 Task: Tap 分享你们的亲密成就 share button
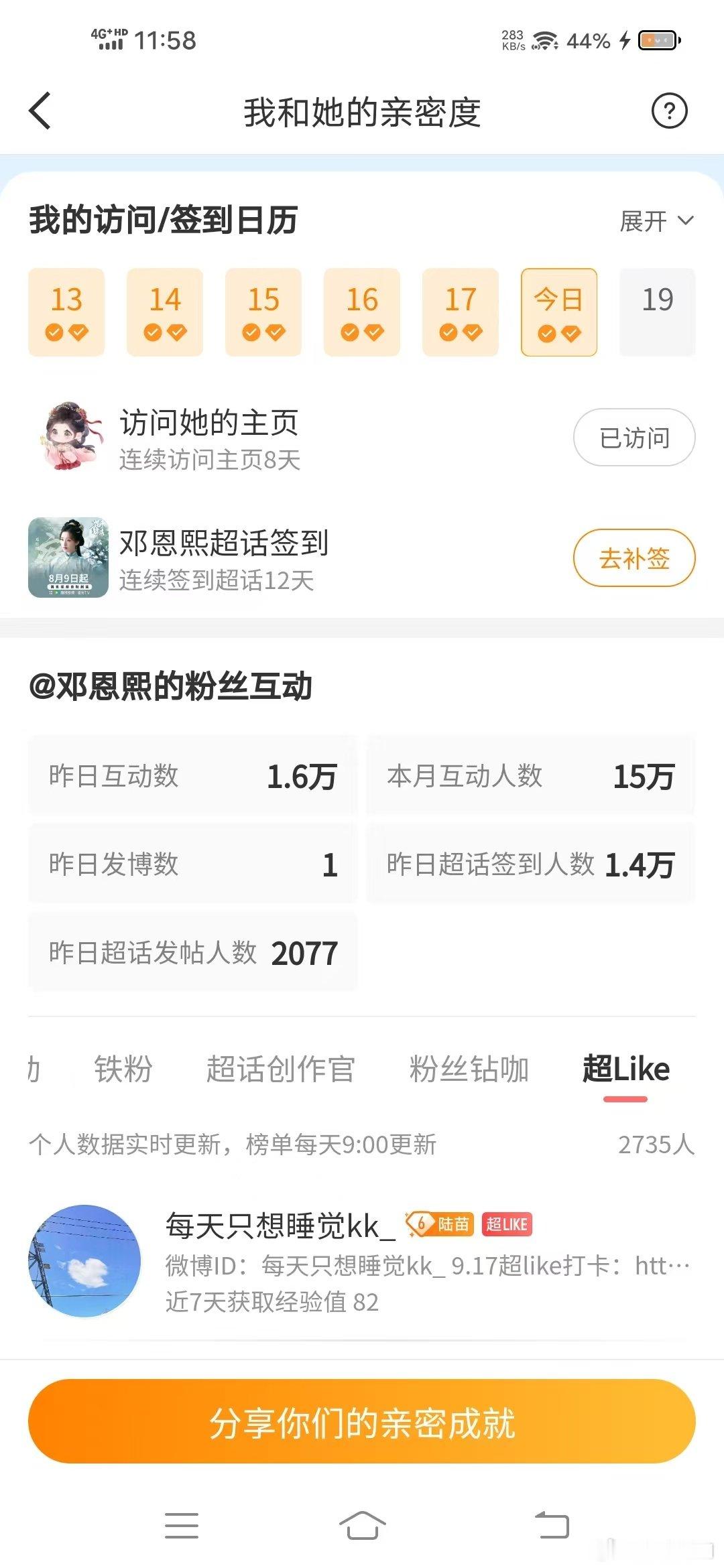coord(362,1422)
